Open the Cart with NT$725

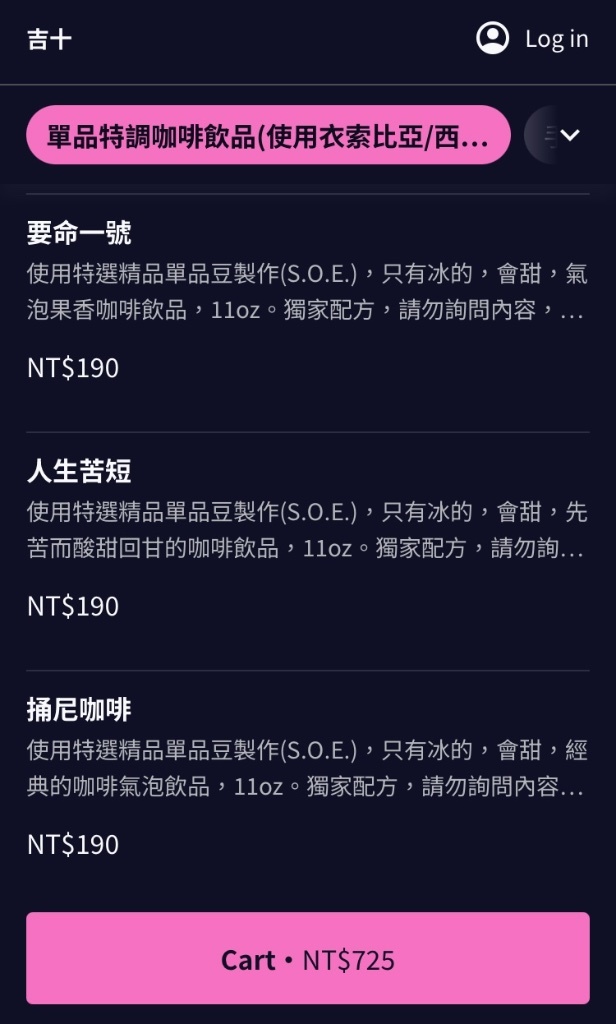pyautogui.click(x=308, y=958)
